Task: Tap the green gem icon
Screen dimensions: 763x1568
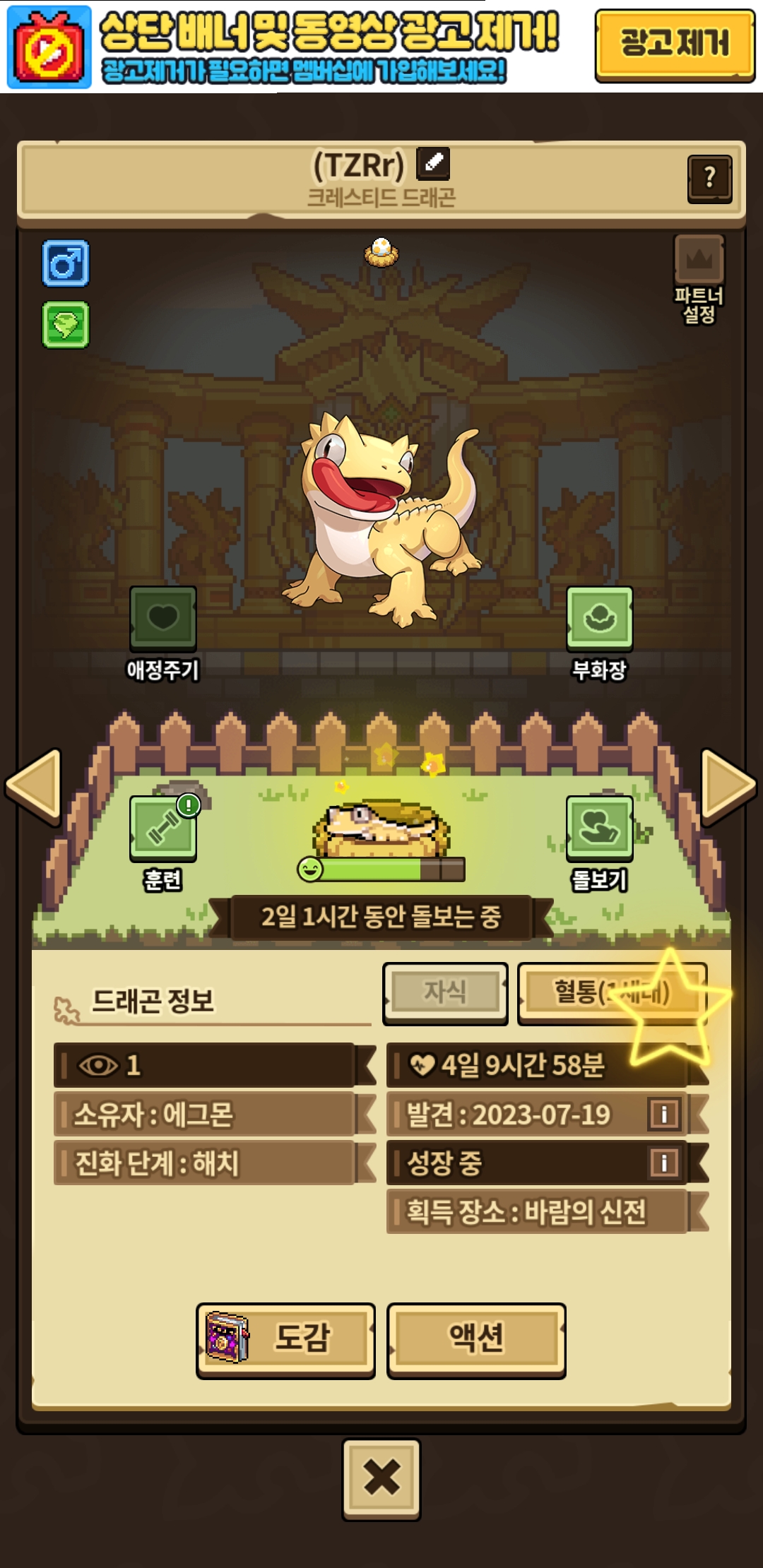Action: 66,325
